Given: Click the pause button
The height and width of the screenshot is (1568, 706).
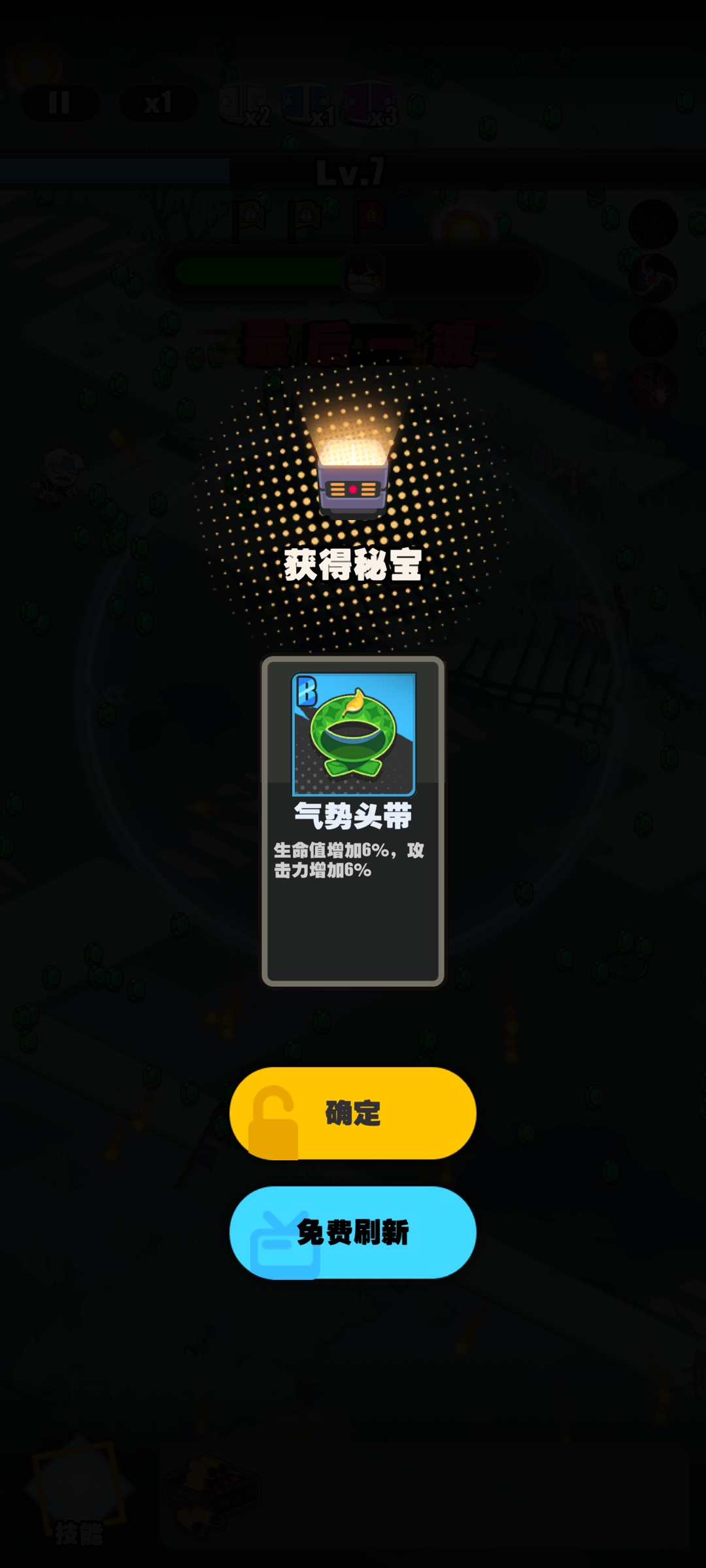Looking at the screenshot, I should (60, 102).
